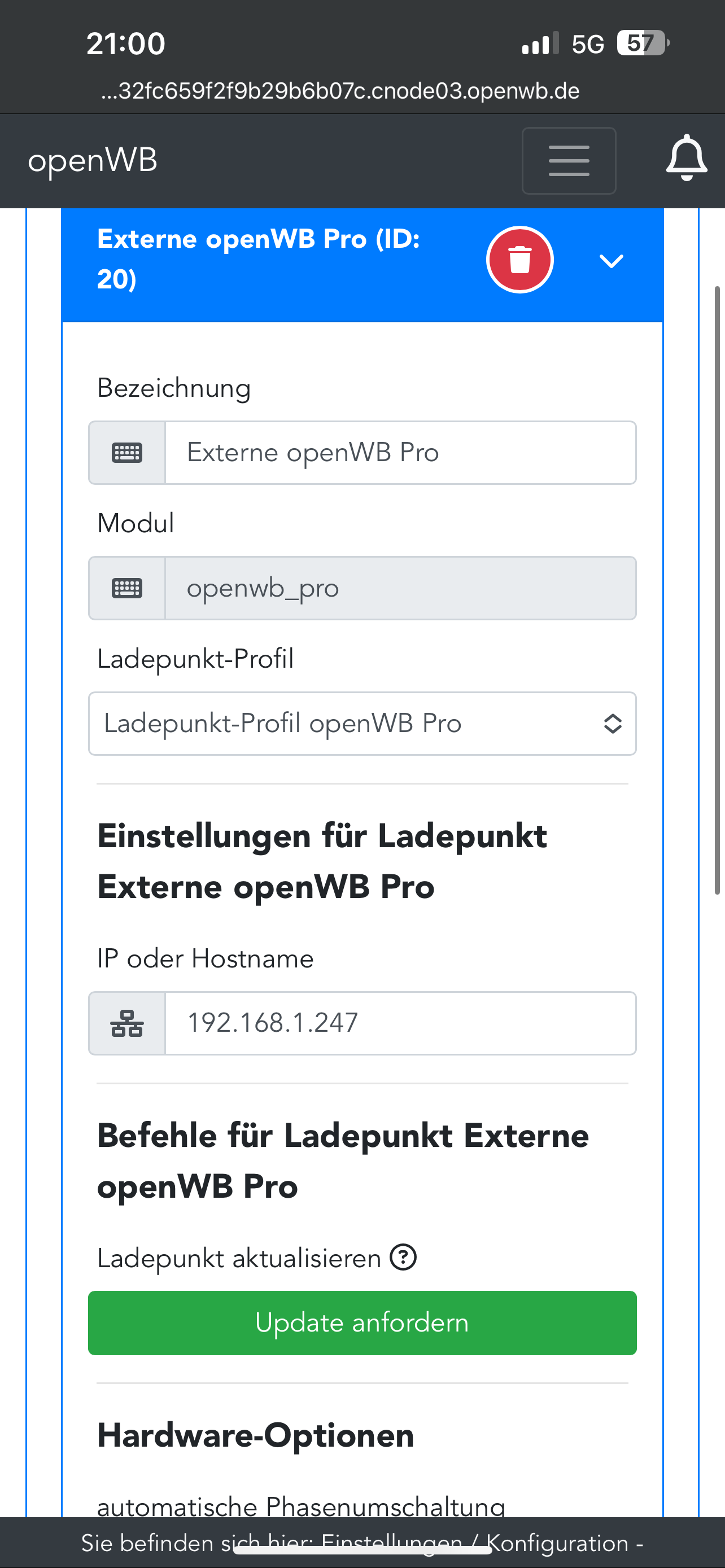Collapse the Externe openWB Pro card

coord(611,261)
